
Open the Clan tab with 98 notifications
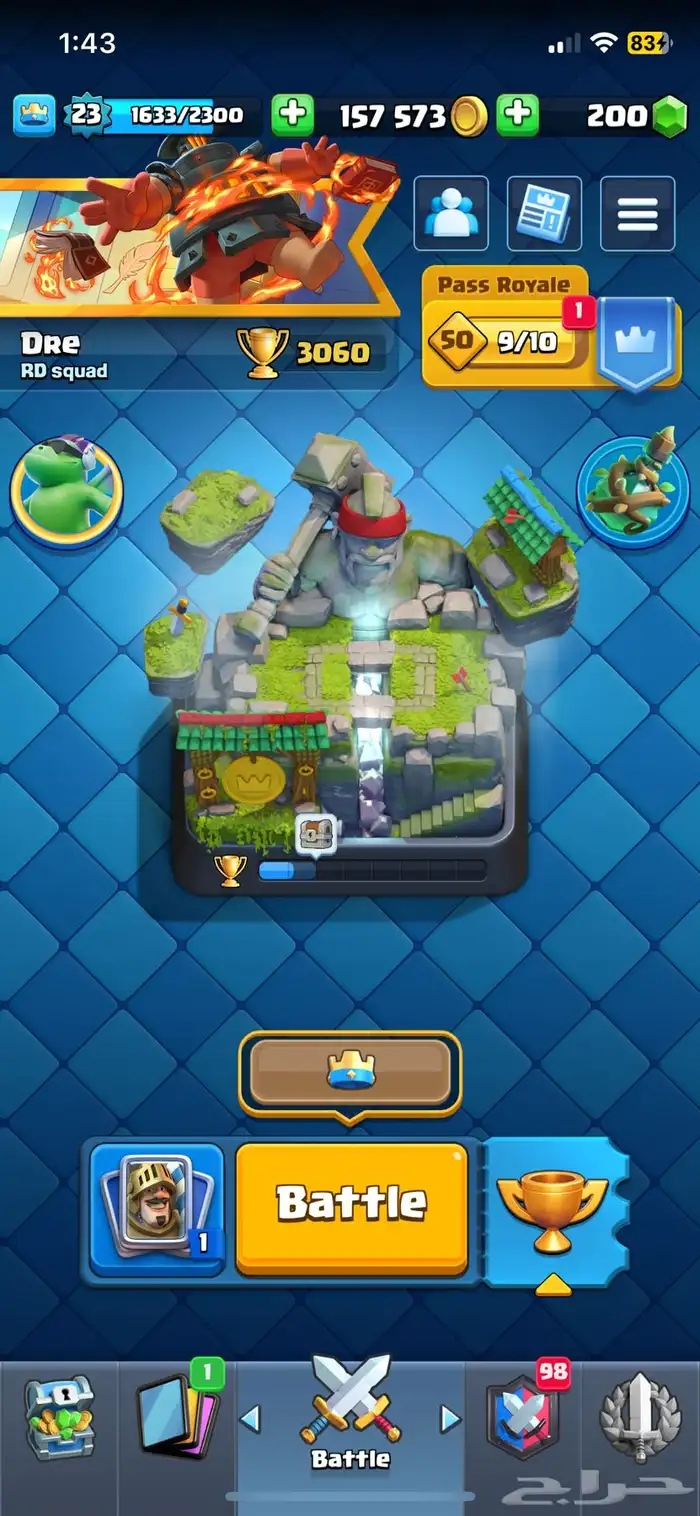point(526,1416)
